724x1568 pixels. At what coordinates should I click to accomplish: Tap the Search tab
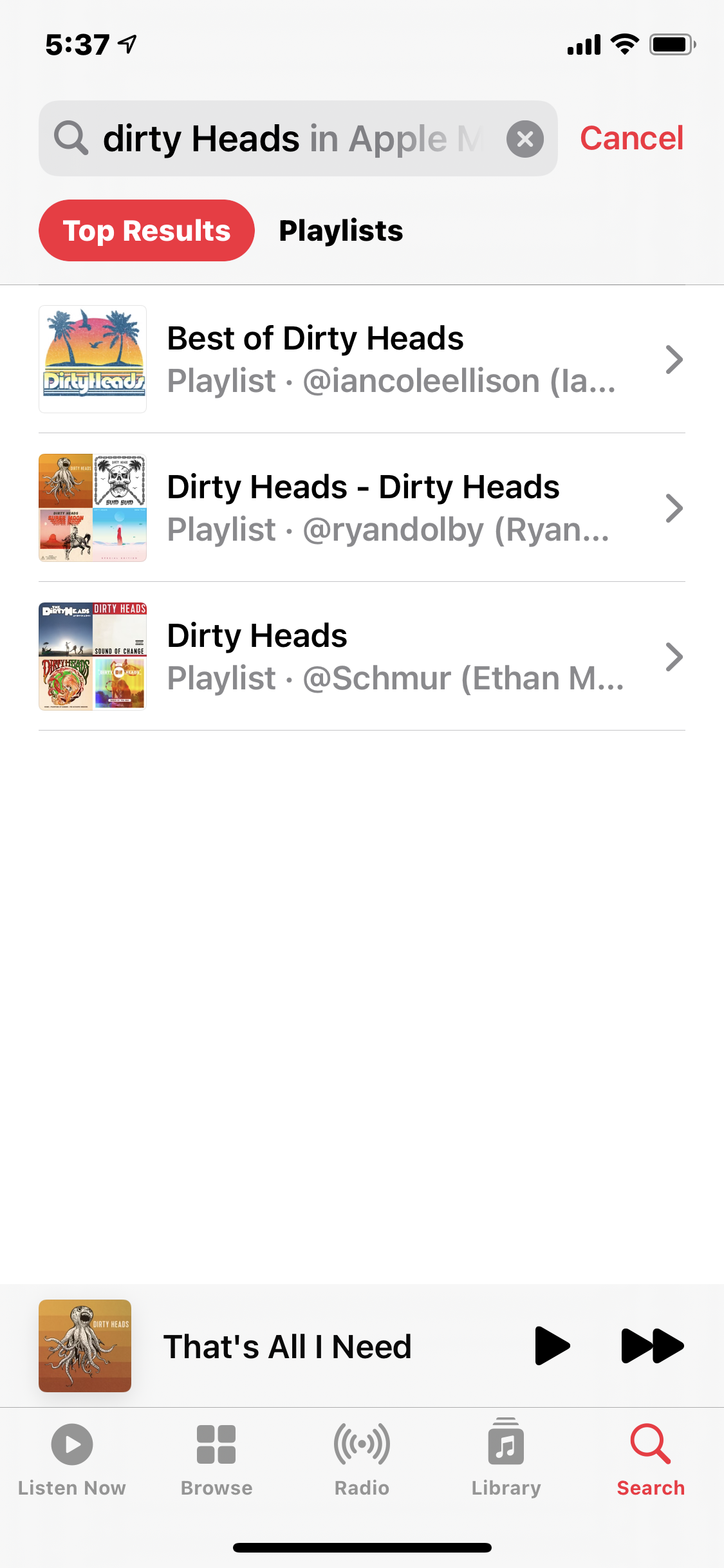tap(650, 1459)
